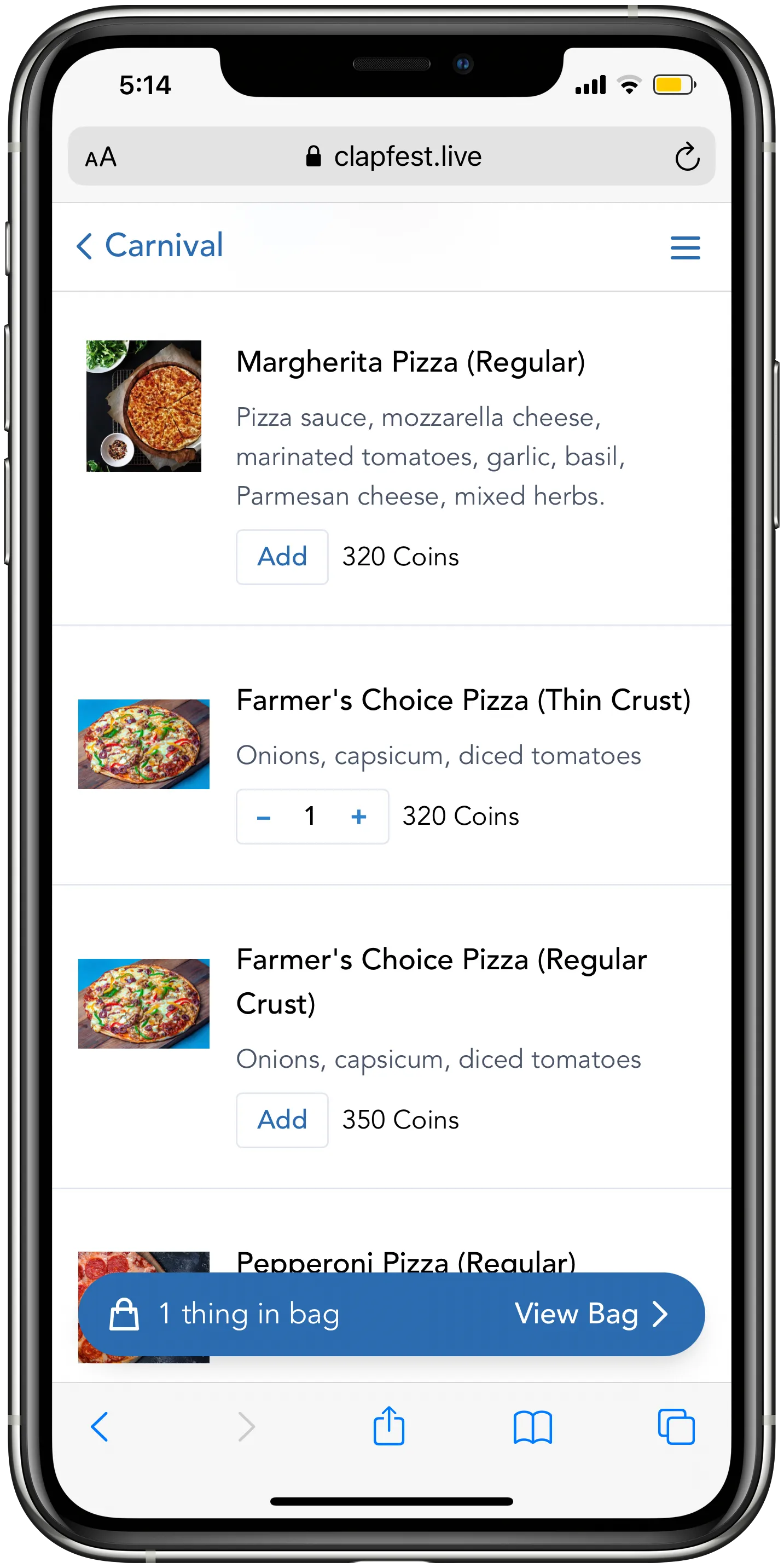Navigate back in Safari browser
This screenshot has height=1568, width=784.
tap(100, 1426)
